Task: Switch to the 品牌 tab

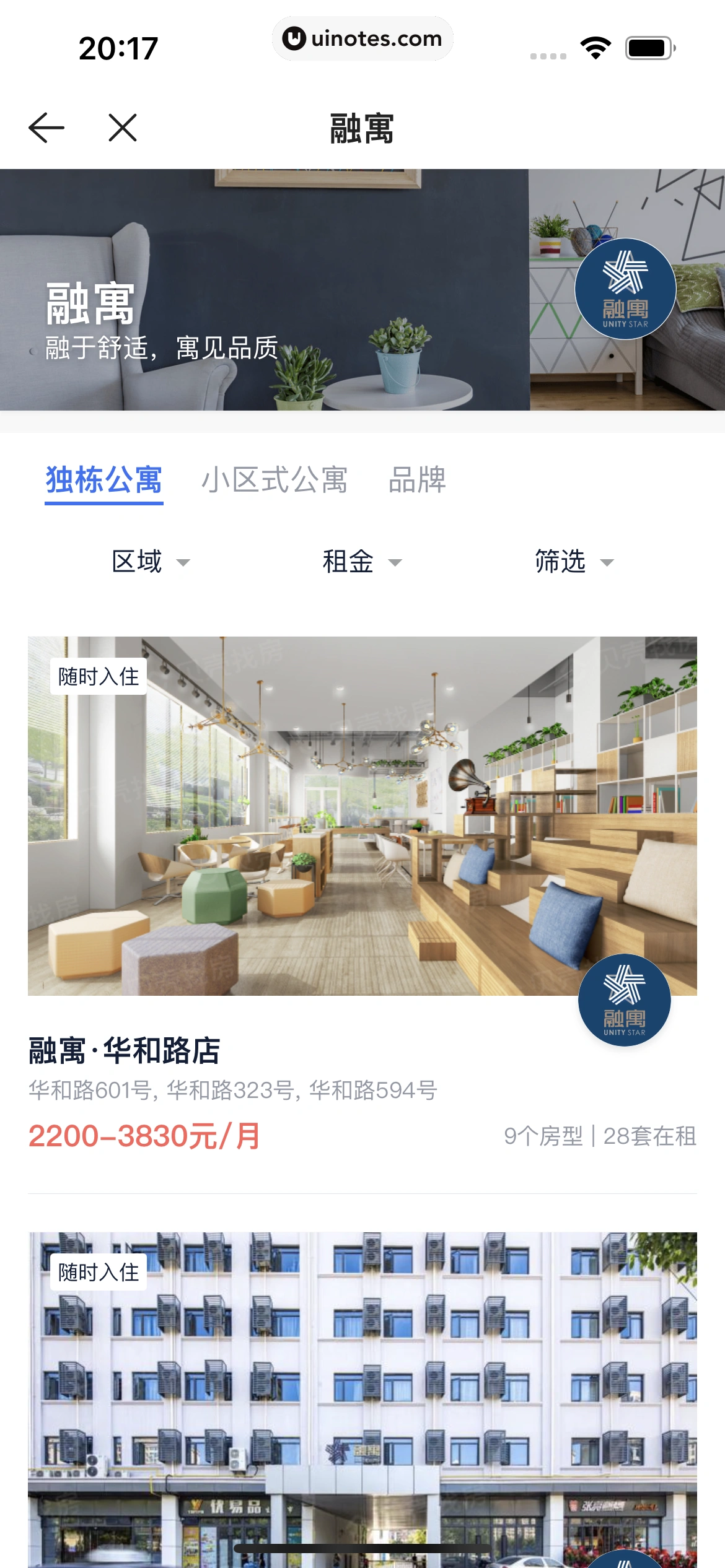Action: pos(417,480)
